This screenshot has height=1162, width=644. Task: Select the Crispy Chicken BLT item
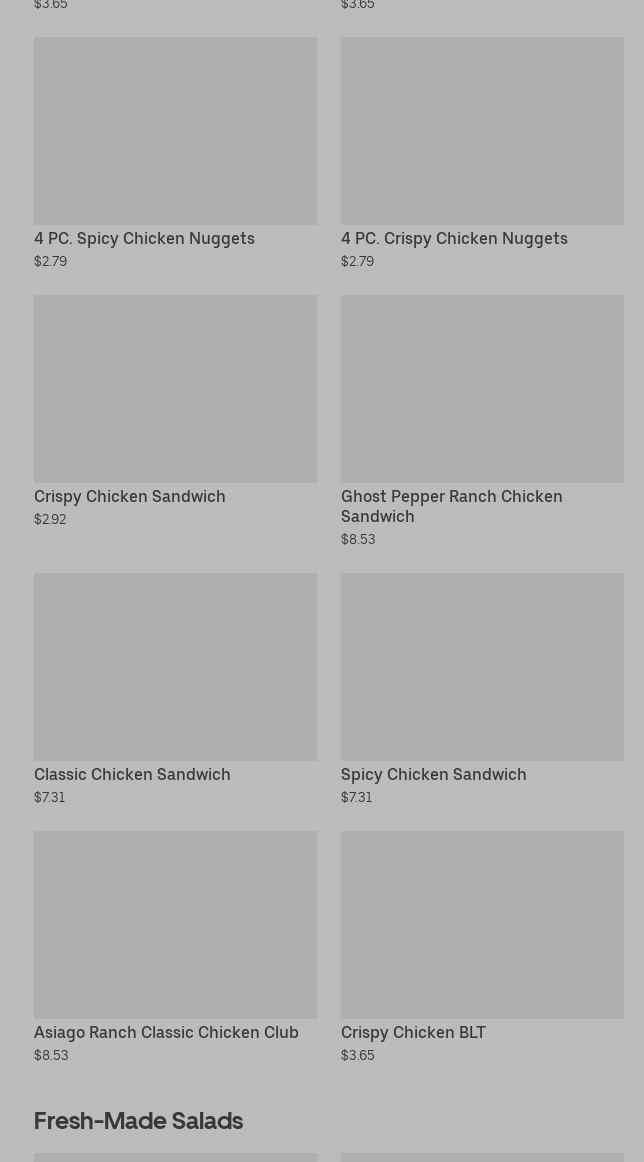pyautogui.click(x=482, y=944)
